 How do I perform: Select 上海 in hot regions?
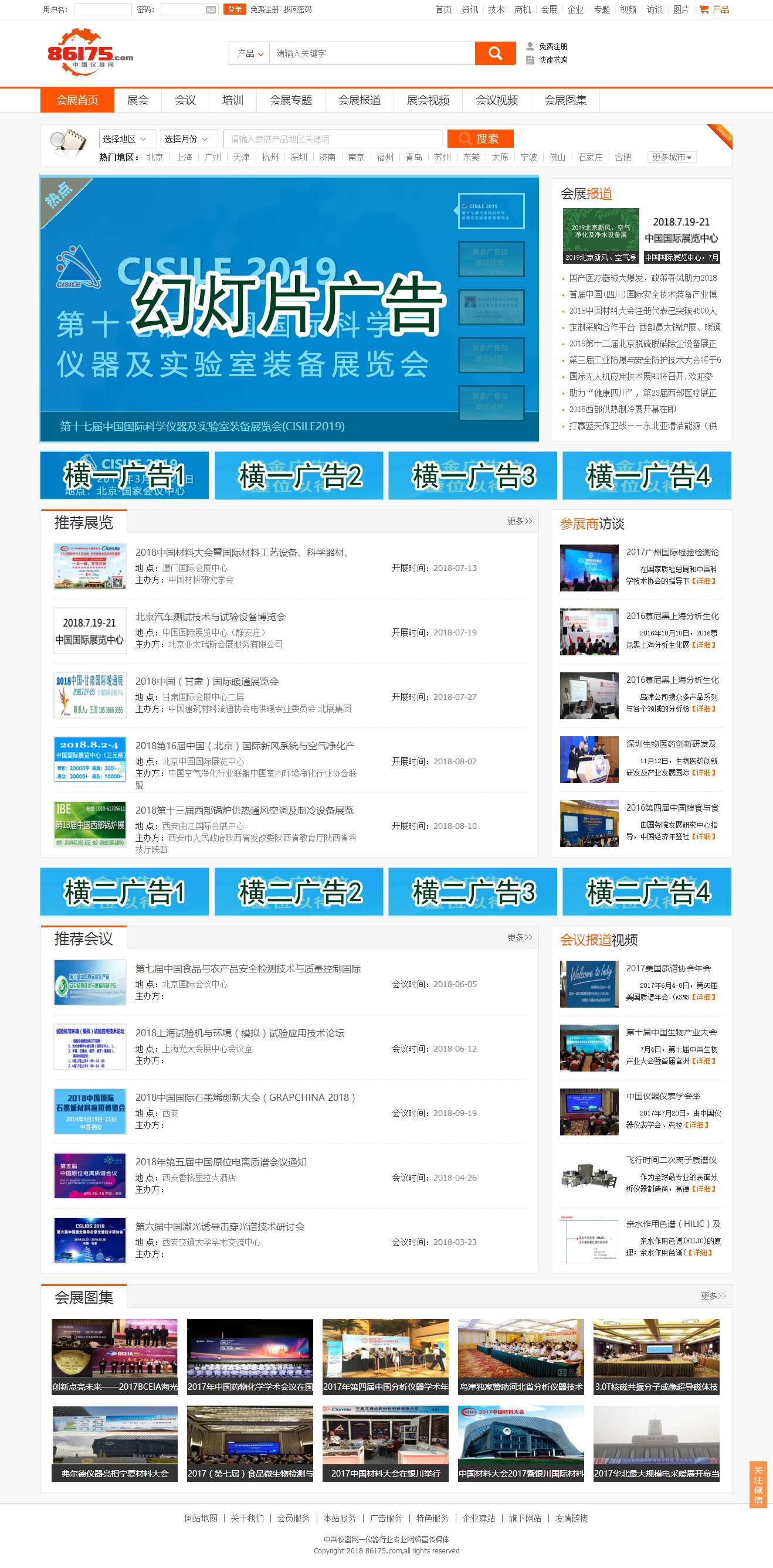(x=184, y=157)
